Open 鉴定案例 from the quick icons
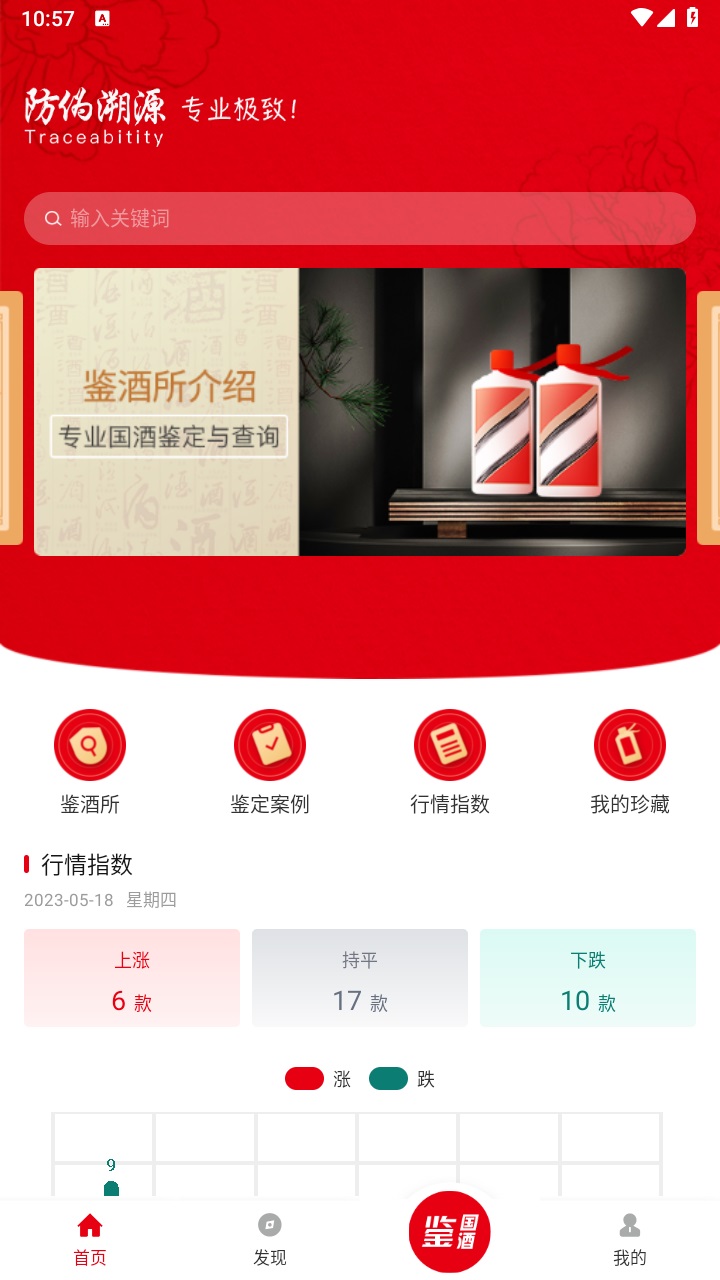The image size is (720, 1280). pos(270,744)
